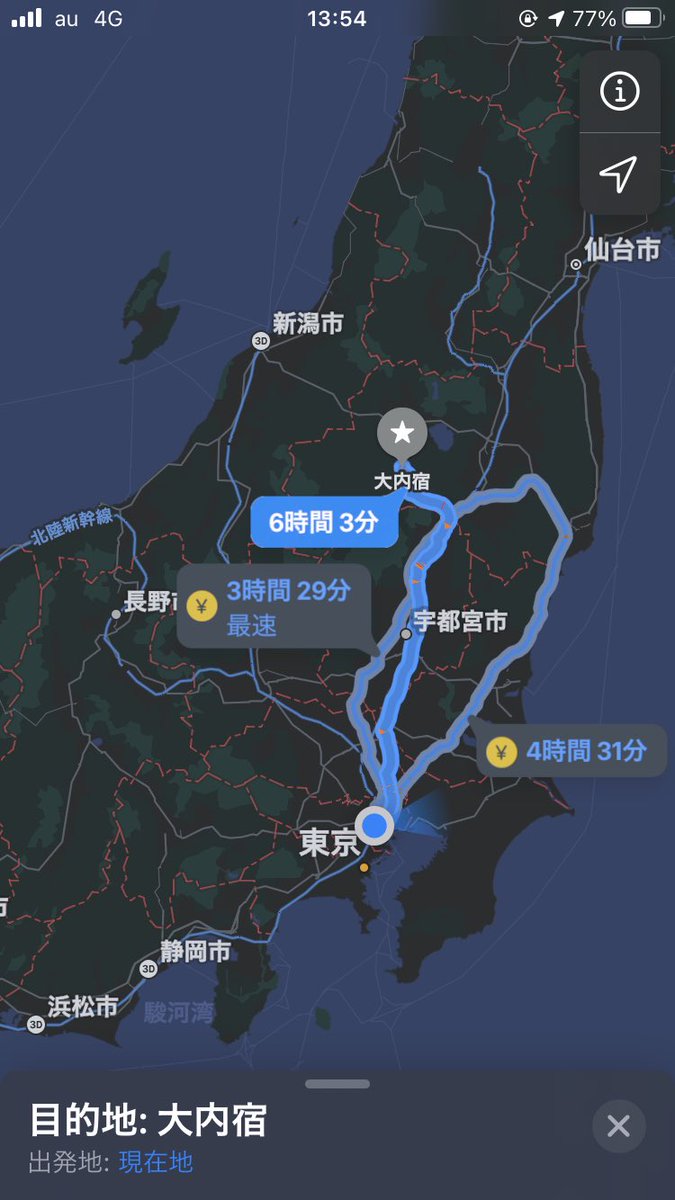Screen dimensions: 675x1200
Task: Close the 目的地: 大内宿 directions card
Action: click(x=618, y=1126)
